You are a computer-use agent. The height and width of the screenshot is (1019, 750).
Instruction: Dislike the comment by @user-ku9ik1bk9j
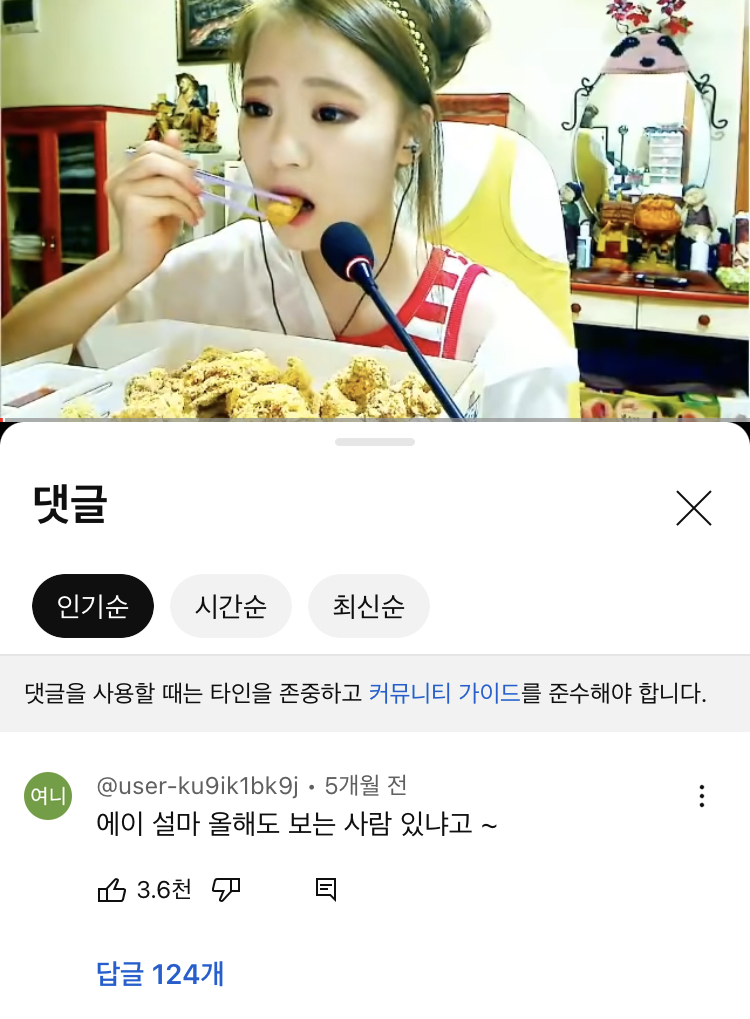[227, 890]
